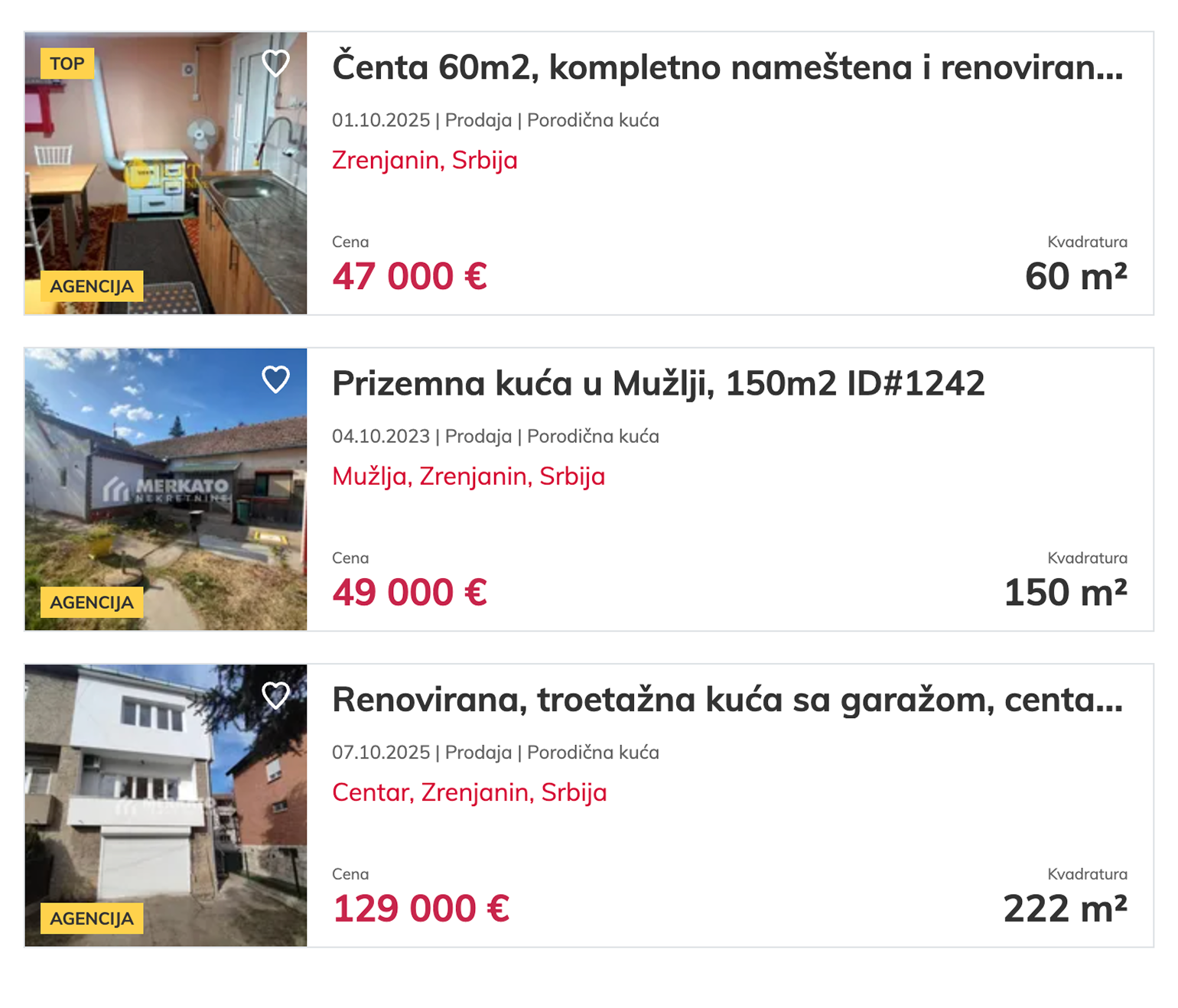Save Prizemna kuća u Mužlji to favorites
Viewport: 1178px width, 1008px height.
coord(275,379)
